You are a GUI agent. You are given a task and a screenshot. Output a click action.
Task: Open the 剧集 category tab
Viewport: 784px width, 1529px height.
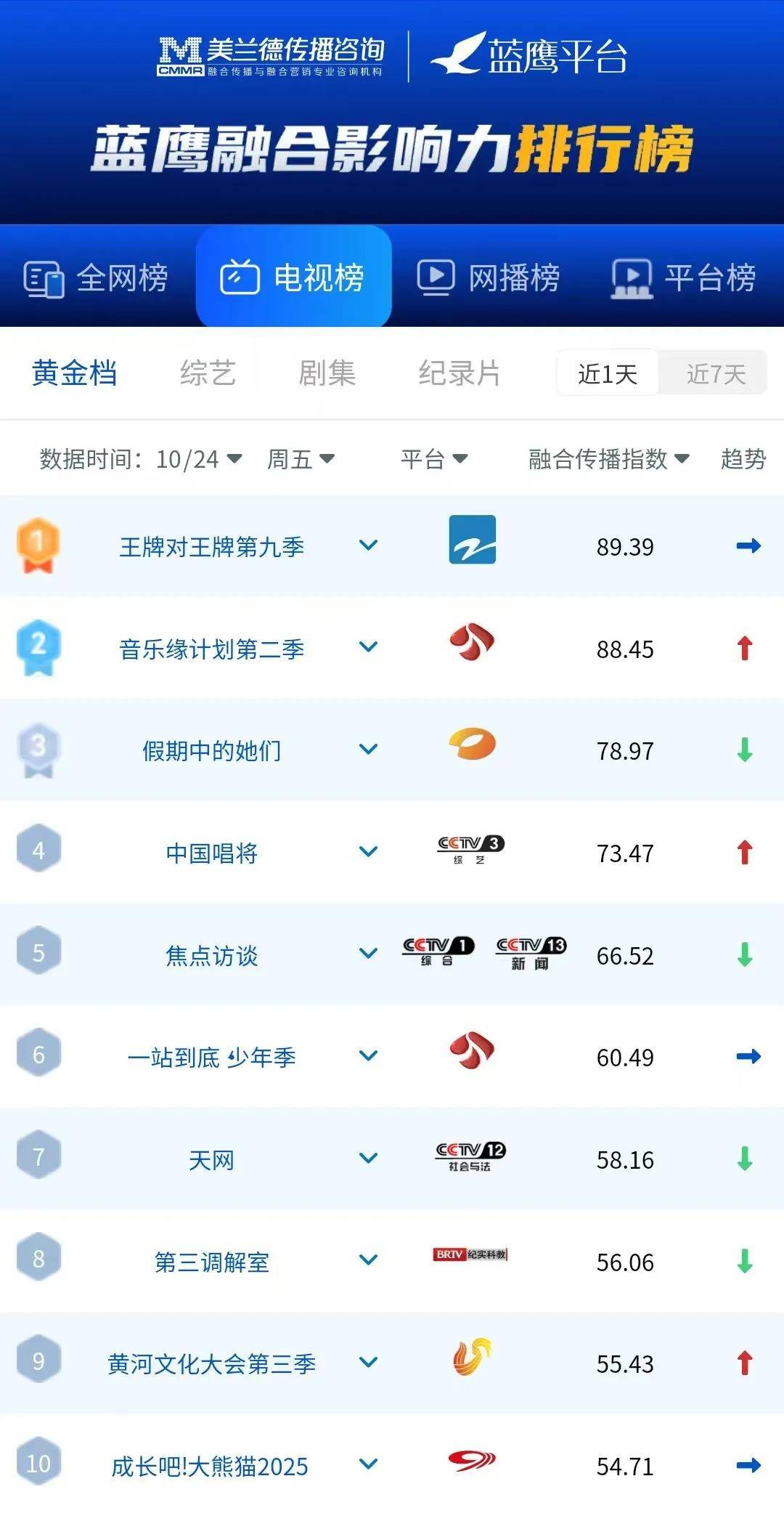click(x=328, y=372)
